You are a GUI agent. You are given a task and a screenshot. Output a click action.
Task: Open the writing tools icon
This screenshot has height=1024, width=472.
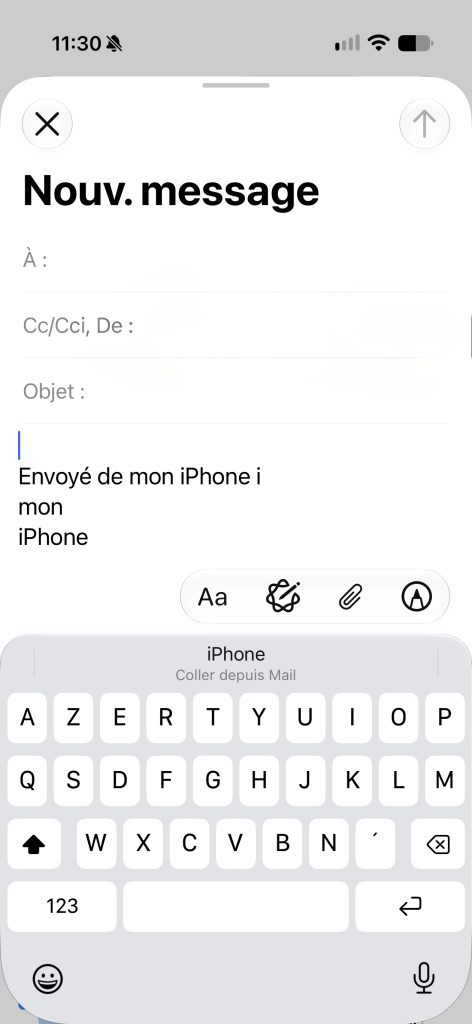283,596
